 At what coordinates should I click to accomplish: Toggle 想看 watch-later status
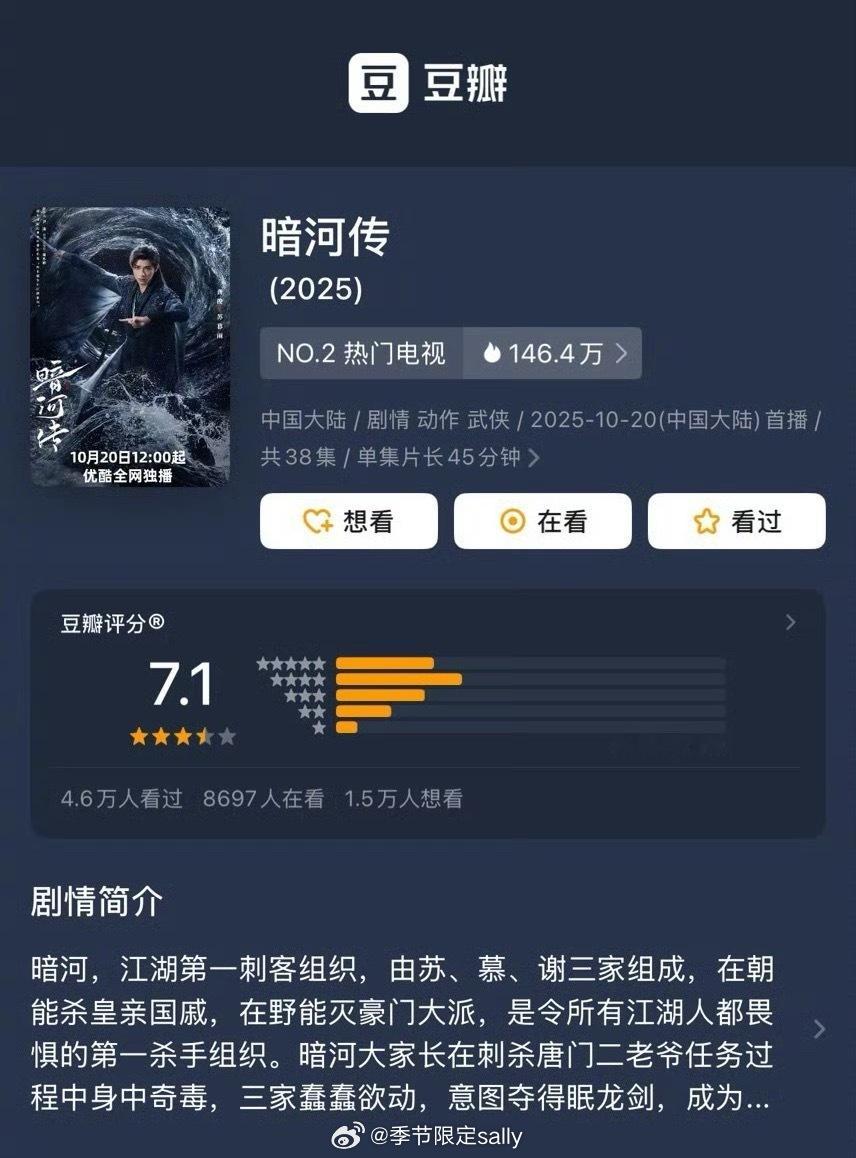(348, 520)
